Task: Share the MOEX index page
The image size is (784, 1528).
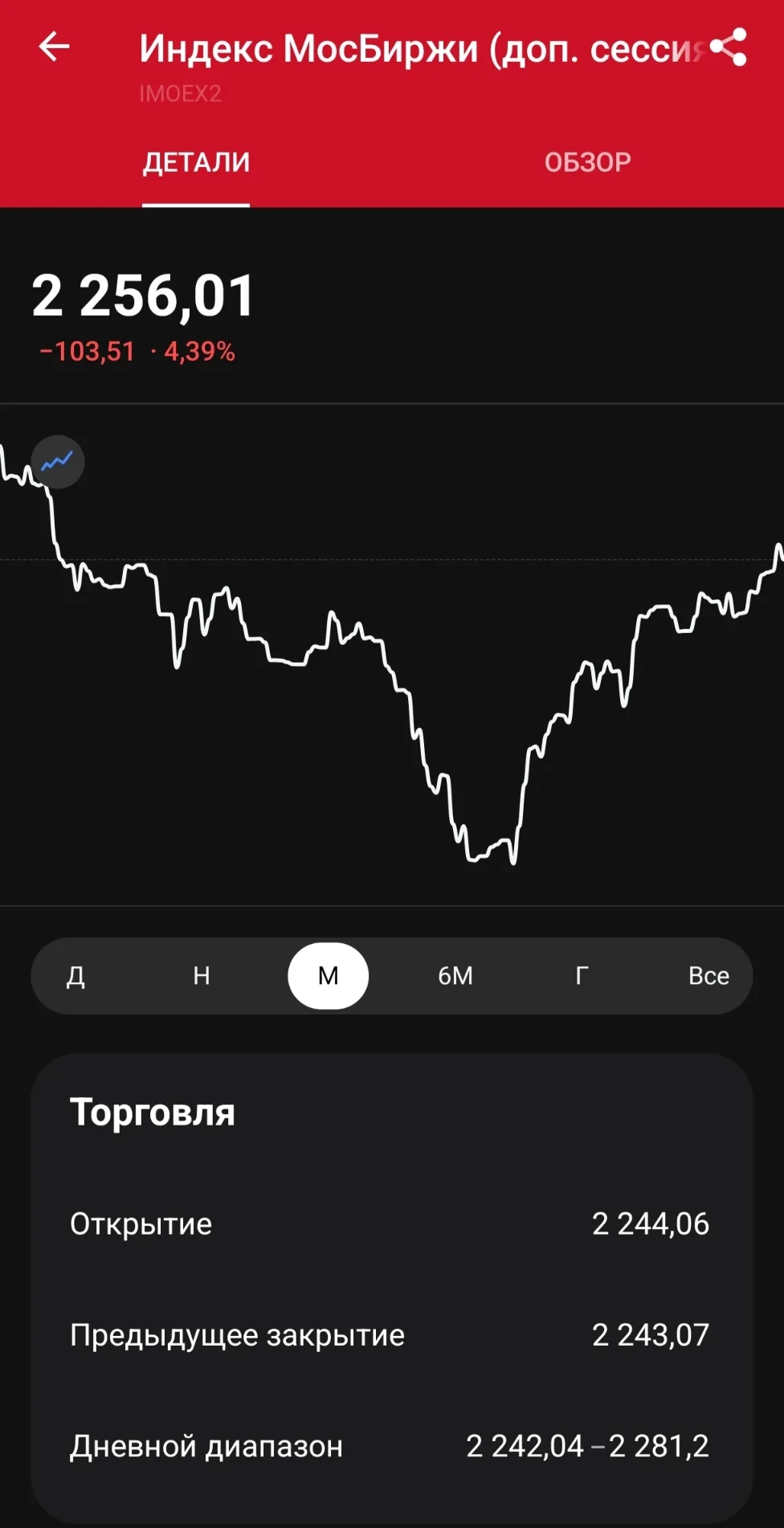Action: pyautogui.click(x=729, y=47)
